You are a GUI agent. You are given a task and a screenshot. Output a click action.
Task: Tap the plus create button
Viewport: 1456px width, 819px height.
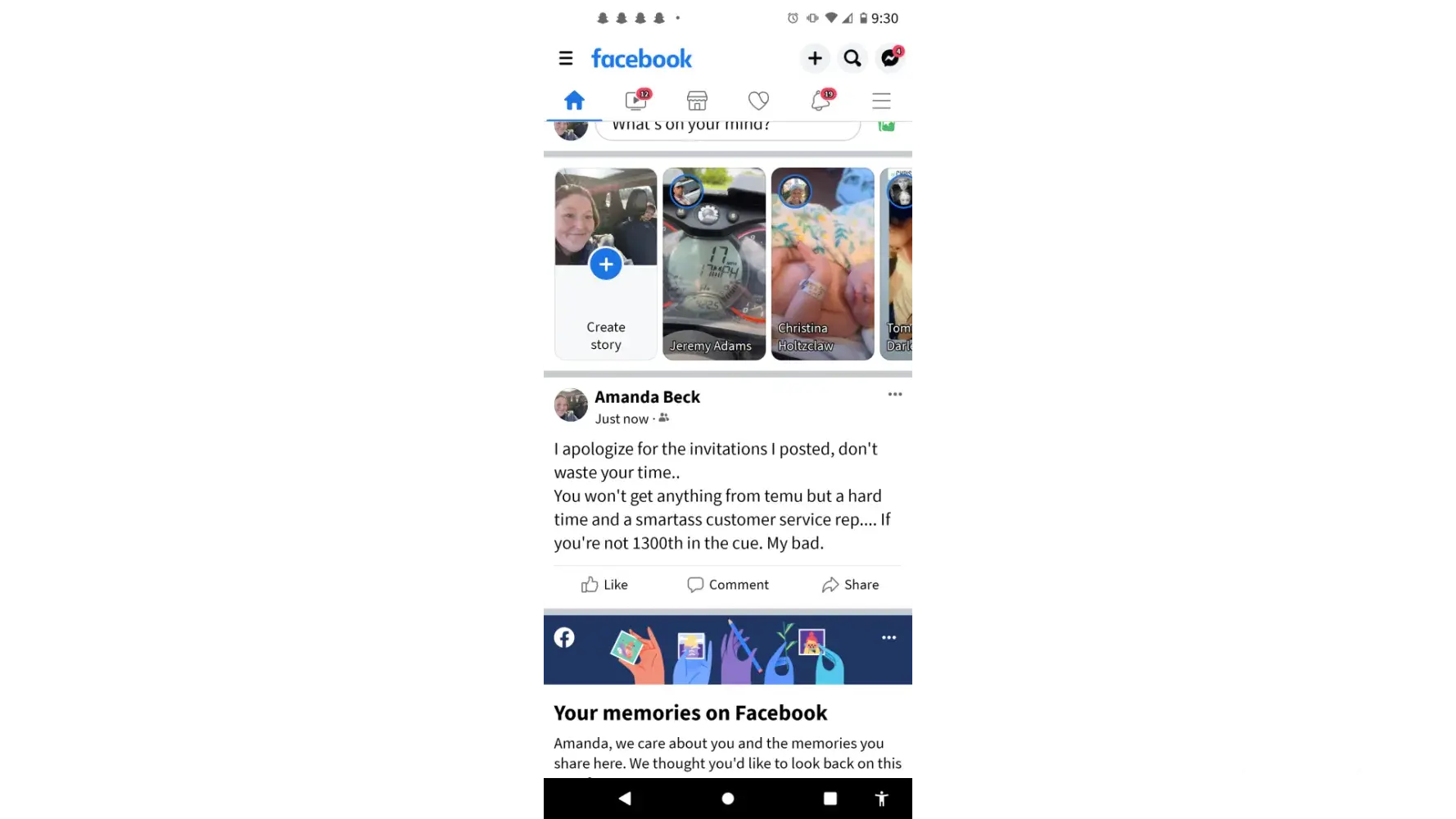(814, 58)
